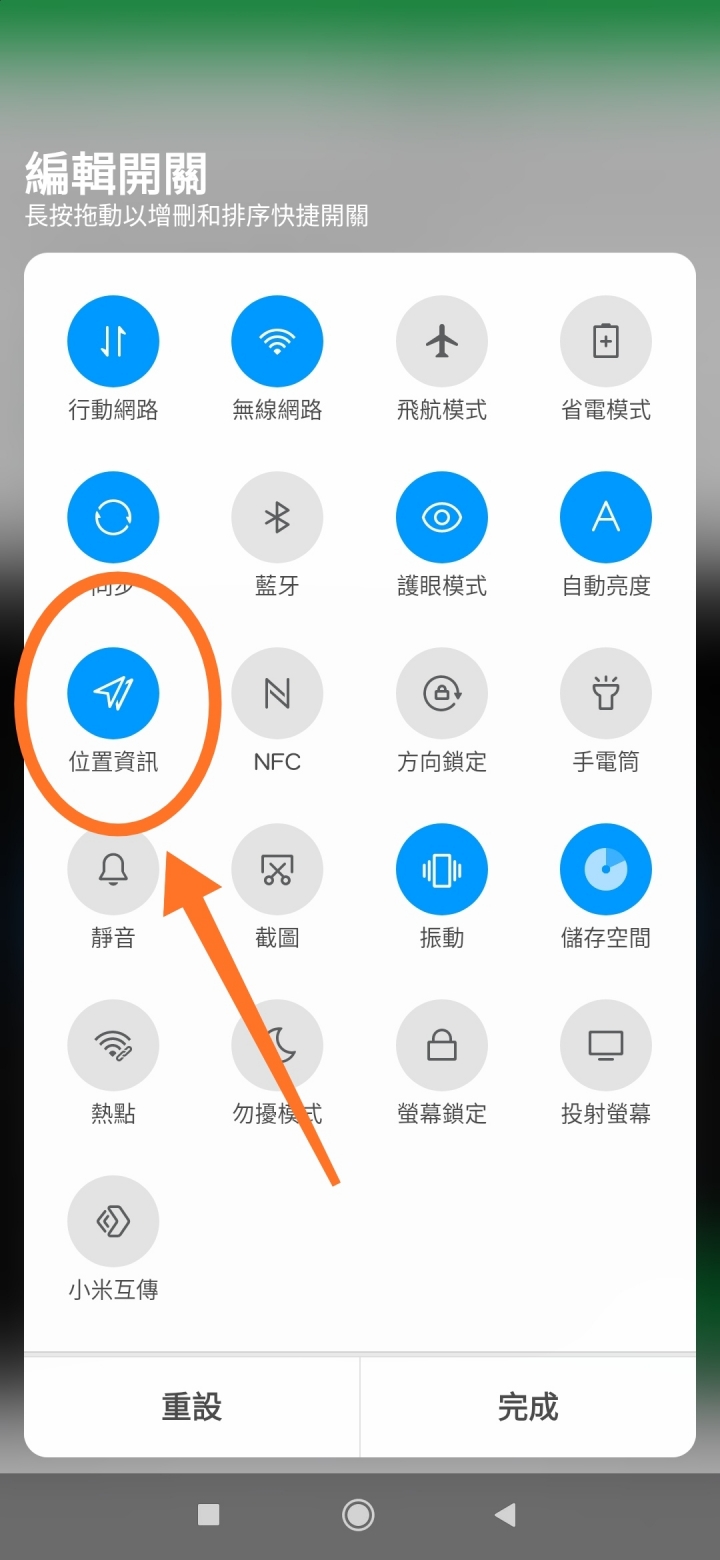This screenshot has height=1560, width=720.
Task: Tap 重設 to reset switches
Action: pos(192,1407)
